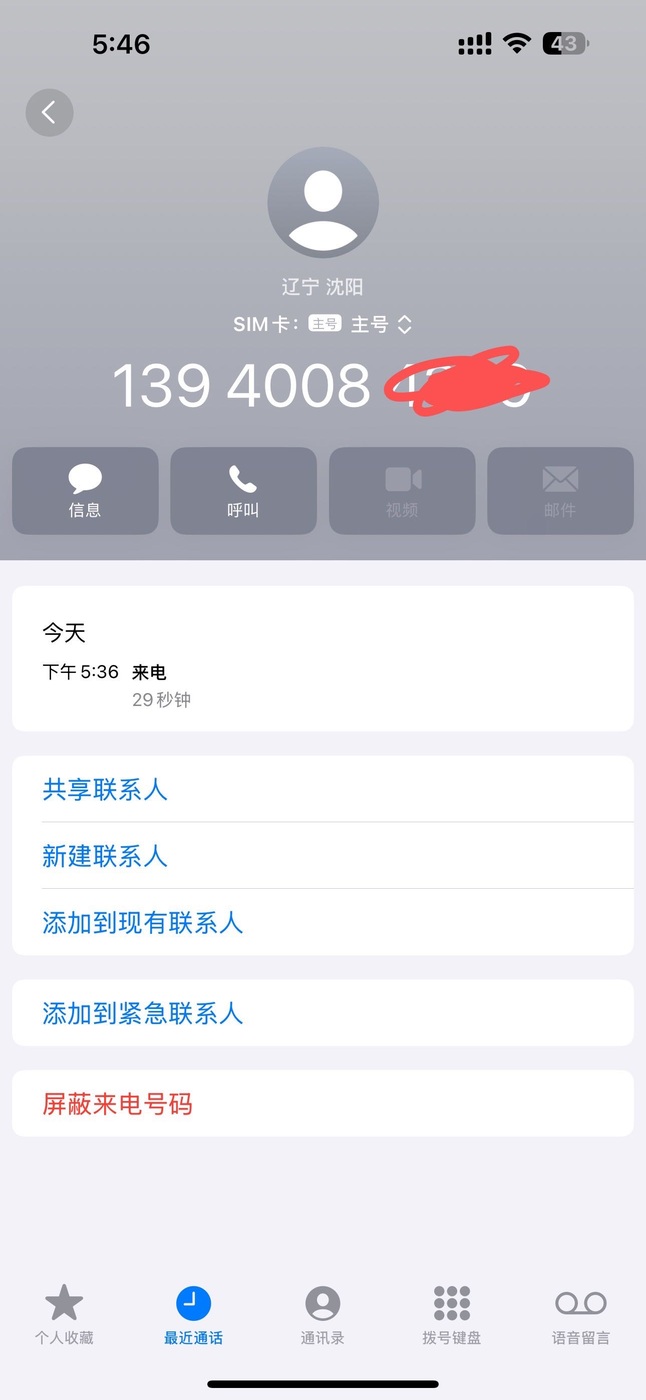
Task: Create new contact via 新建联系人
Action: pos(323,856)
